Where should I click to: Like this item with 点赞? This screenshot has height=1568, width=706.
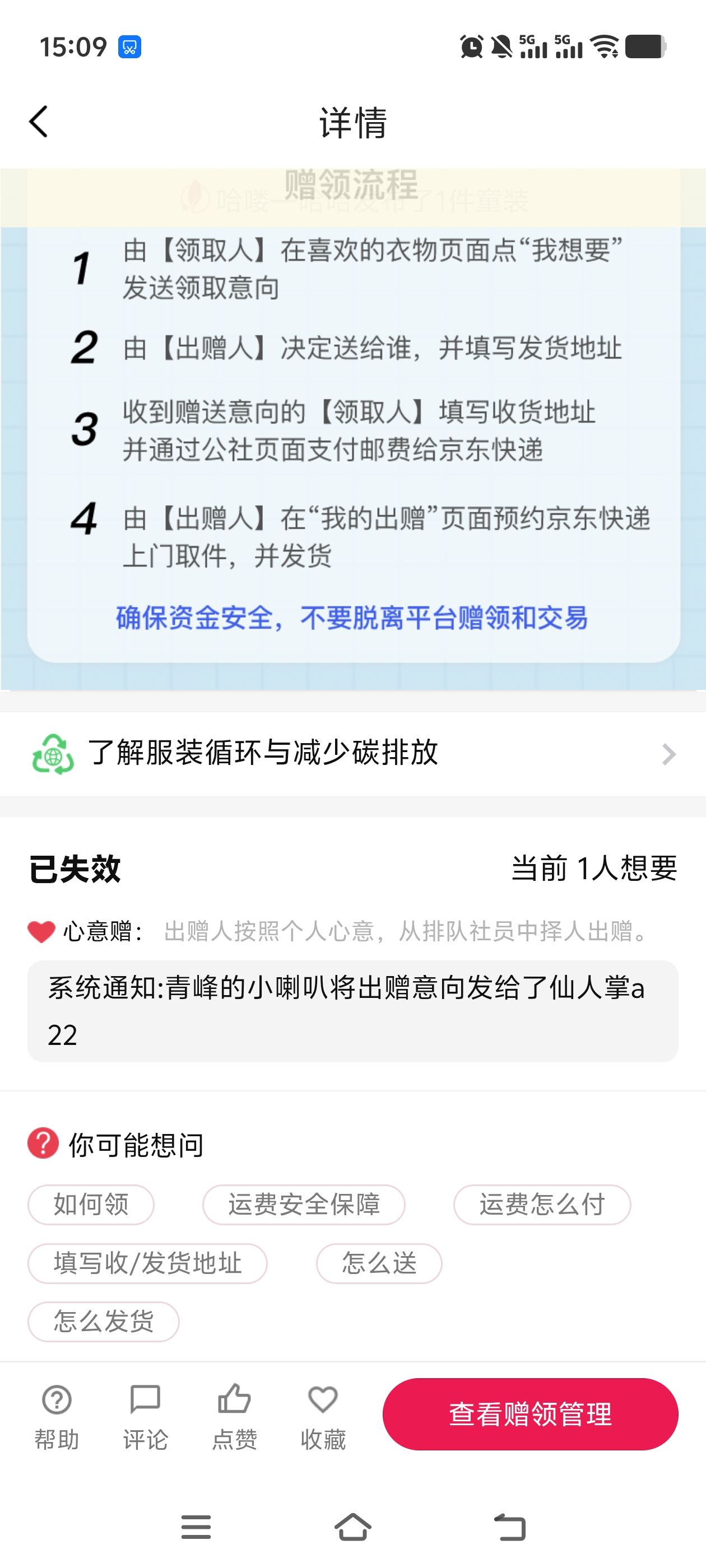coord(235,1416)
